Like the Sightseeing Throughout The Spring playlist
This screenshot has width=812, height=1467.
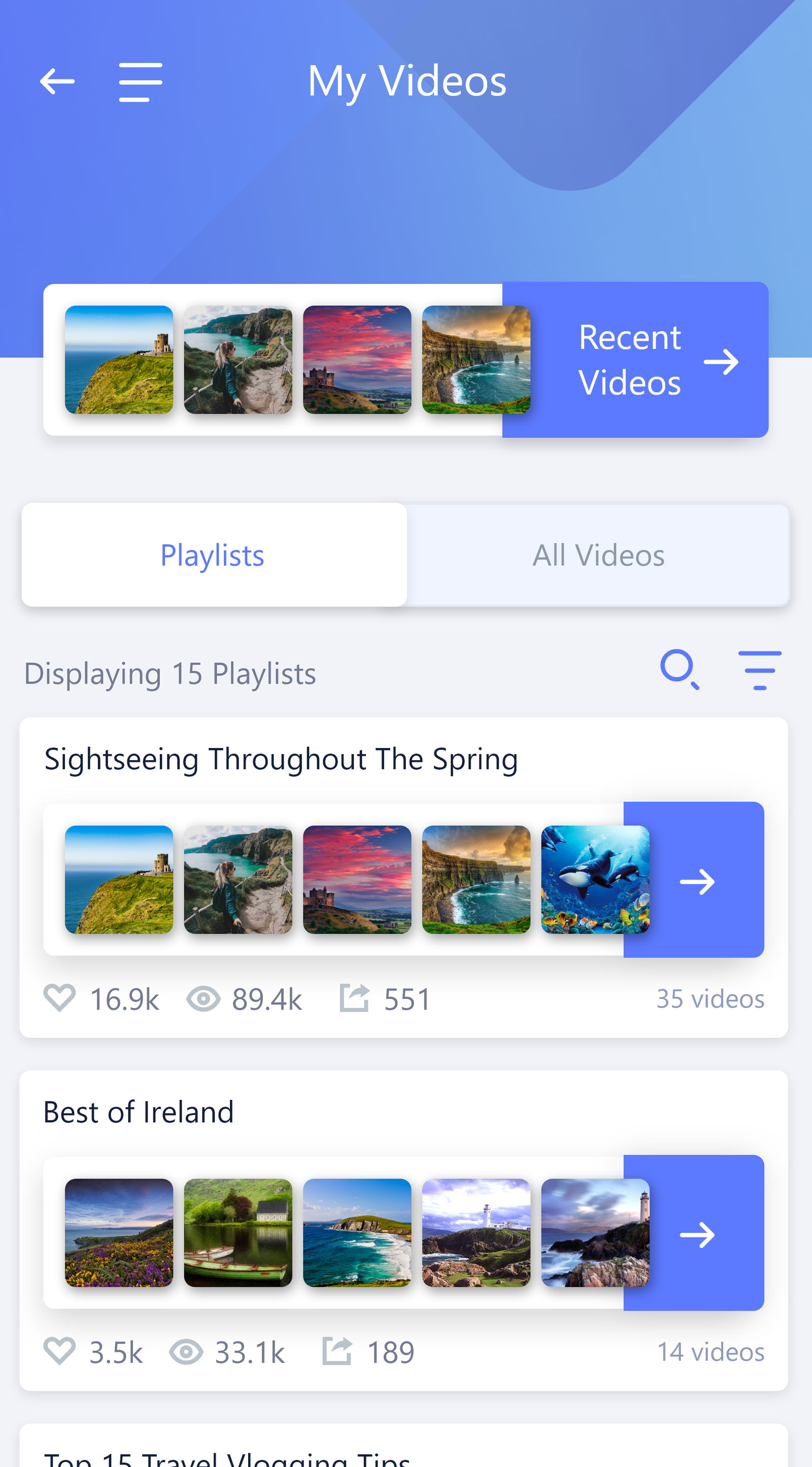pos(60,998)
